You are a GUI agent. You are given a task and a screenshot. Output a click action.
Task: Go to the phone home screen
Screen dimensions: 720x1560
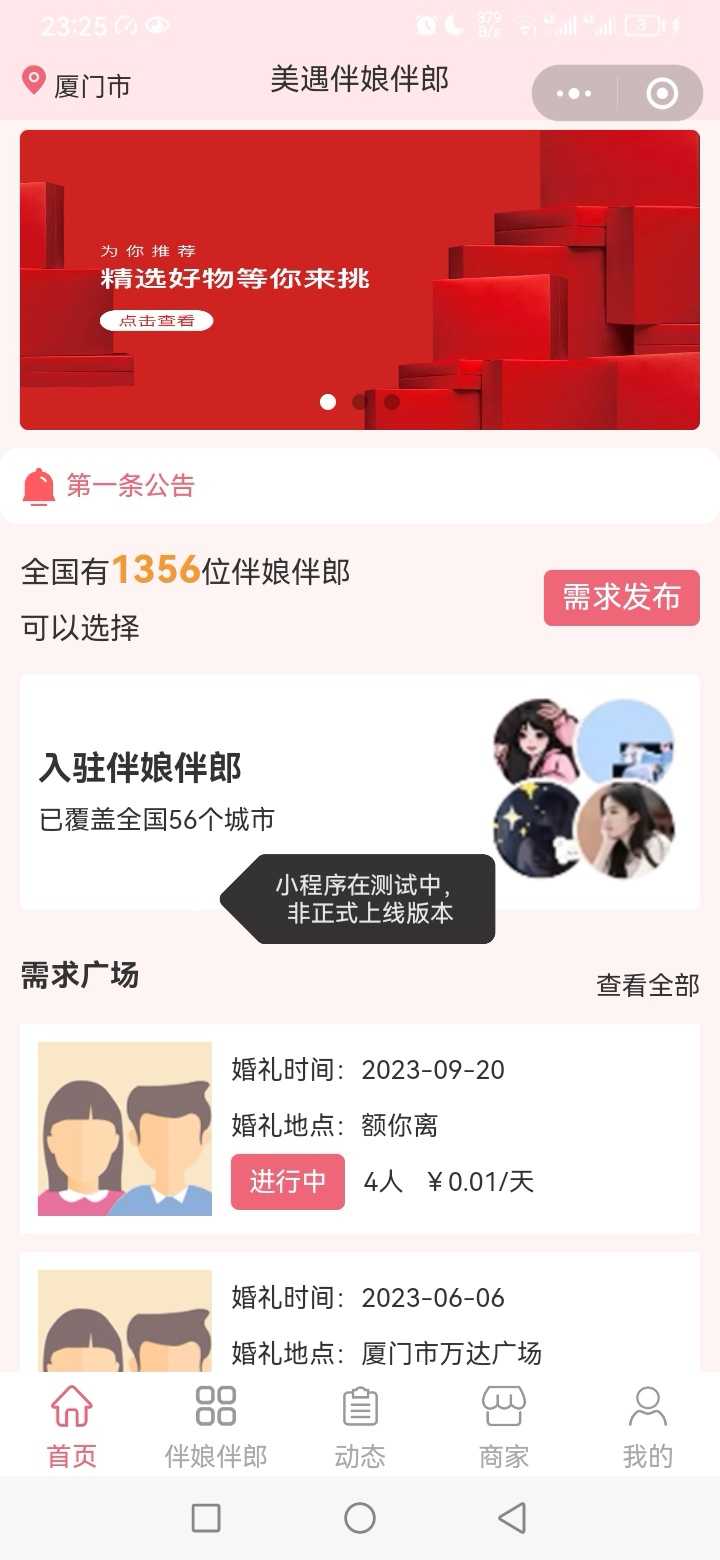point(360,1518)
